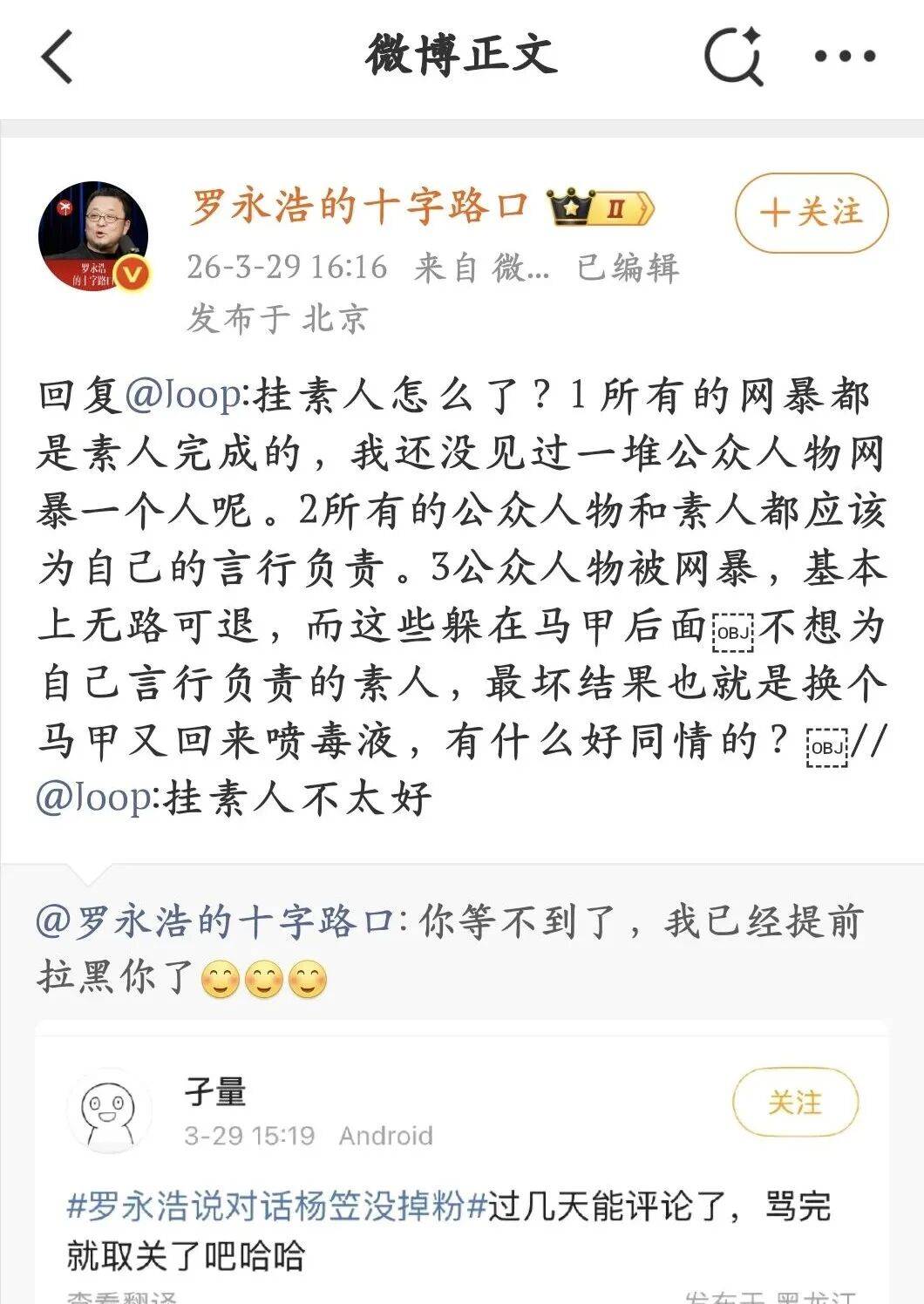The height and width of the screenshot is (1304, 924).
Task: Open the @Joop mention in the reply text
Action: [182, 397]
